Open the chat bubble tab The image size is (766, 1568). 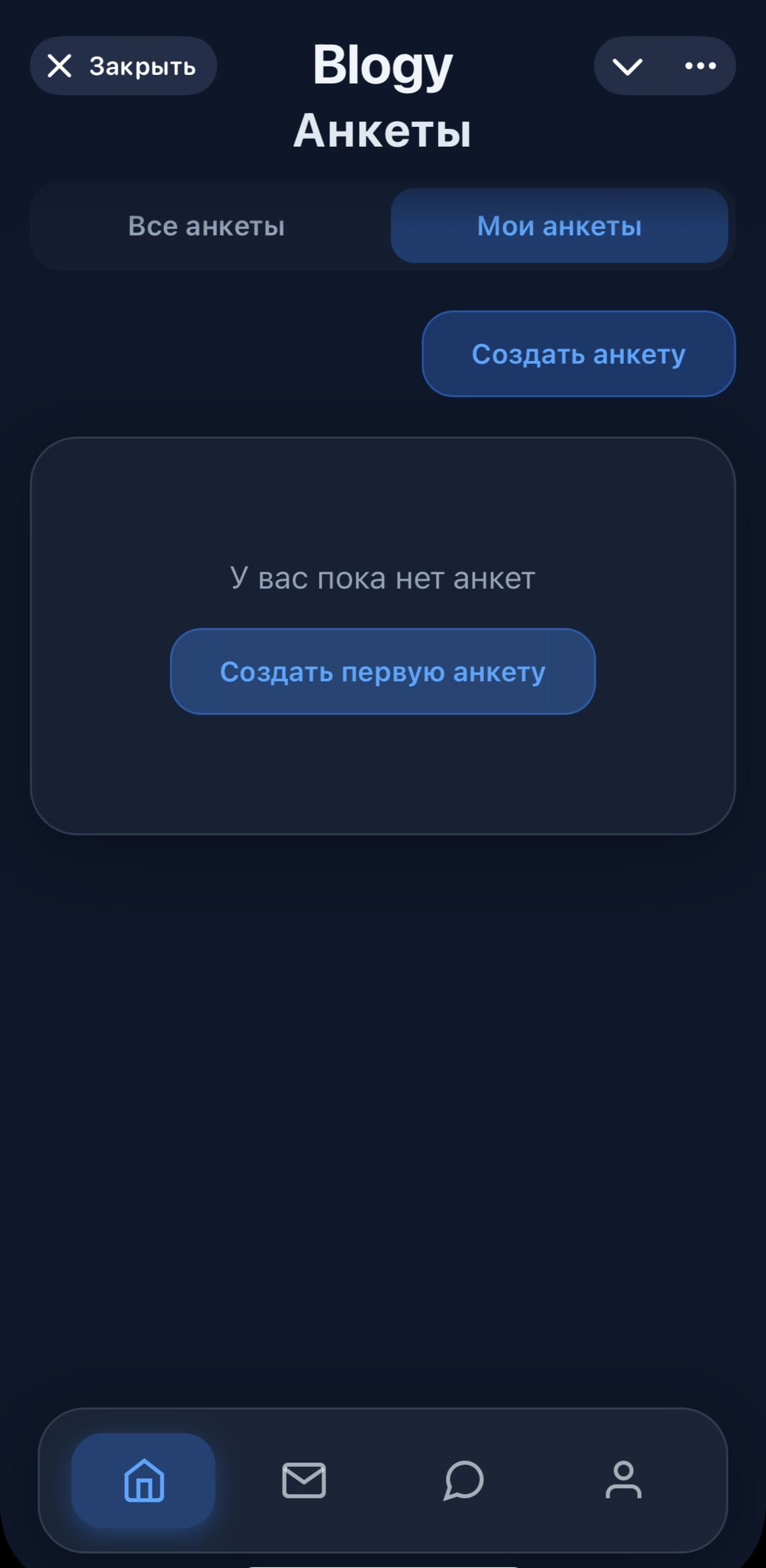click(x=464, y=1480)
